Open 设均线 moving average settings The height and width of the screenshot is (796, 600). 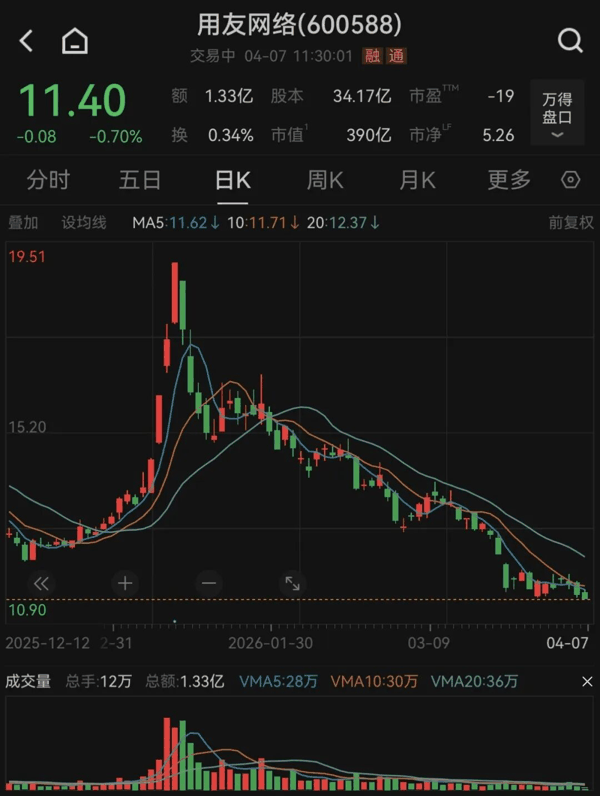[x=84, y=222]
